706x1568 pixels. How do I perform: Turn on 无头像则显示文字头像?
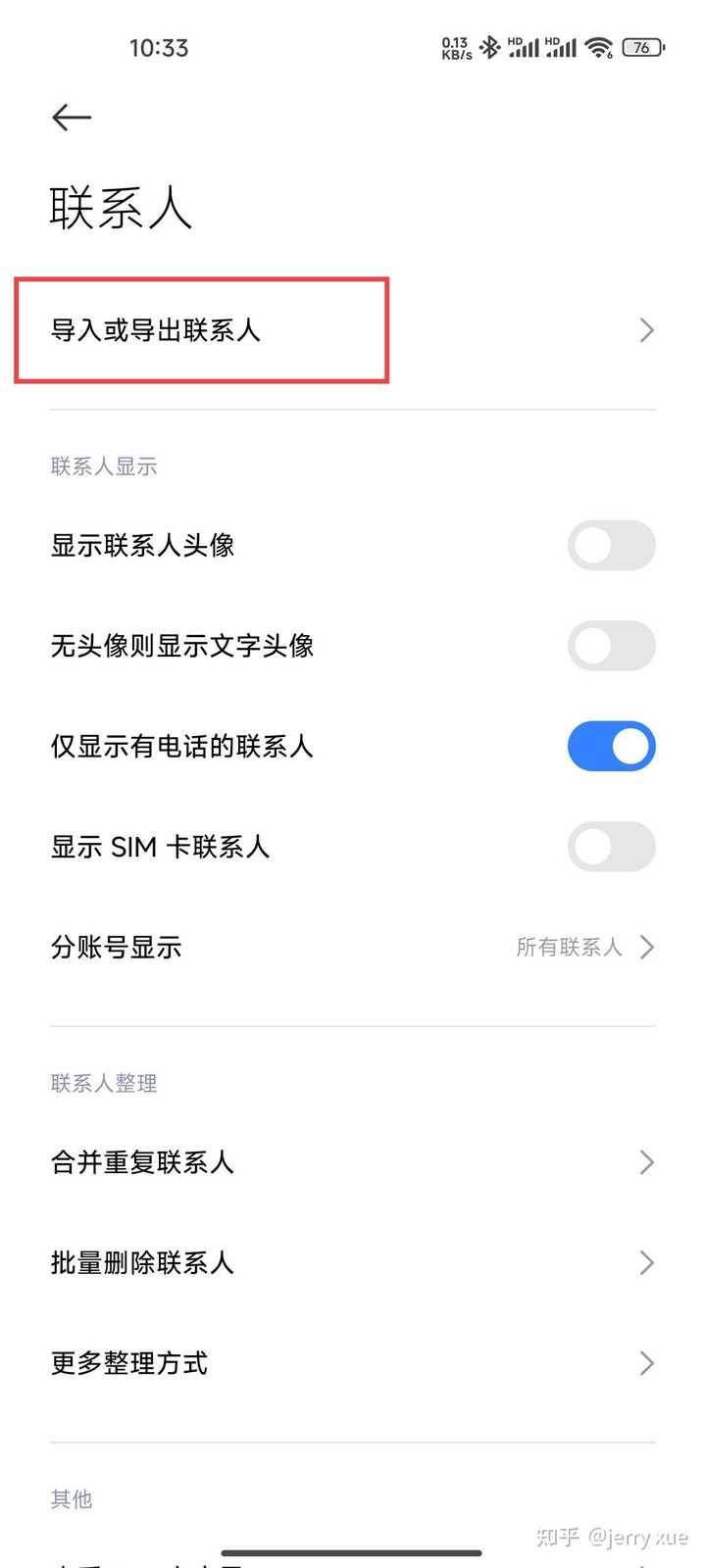(x=611, y=646)
